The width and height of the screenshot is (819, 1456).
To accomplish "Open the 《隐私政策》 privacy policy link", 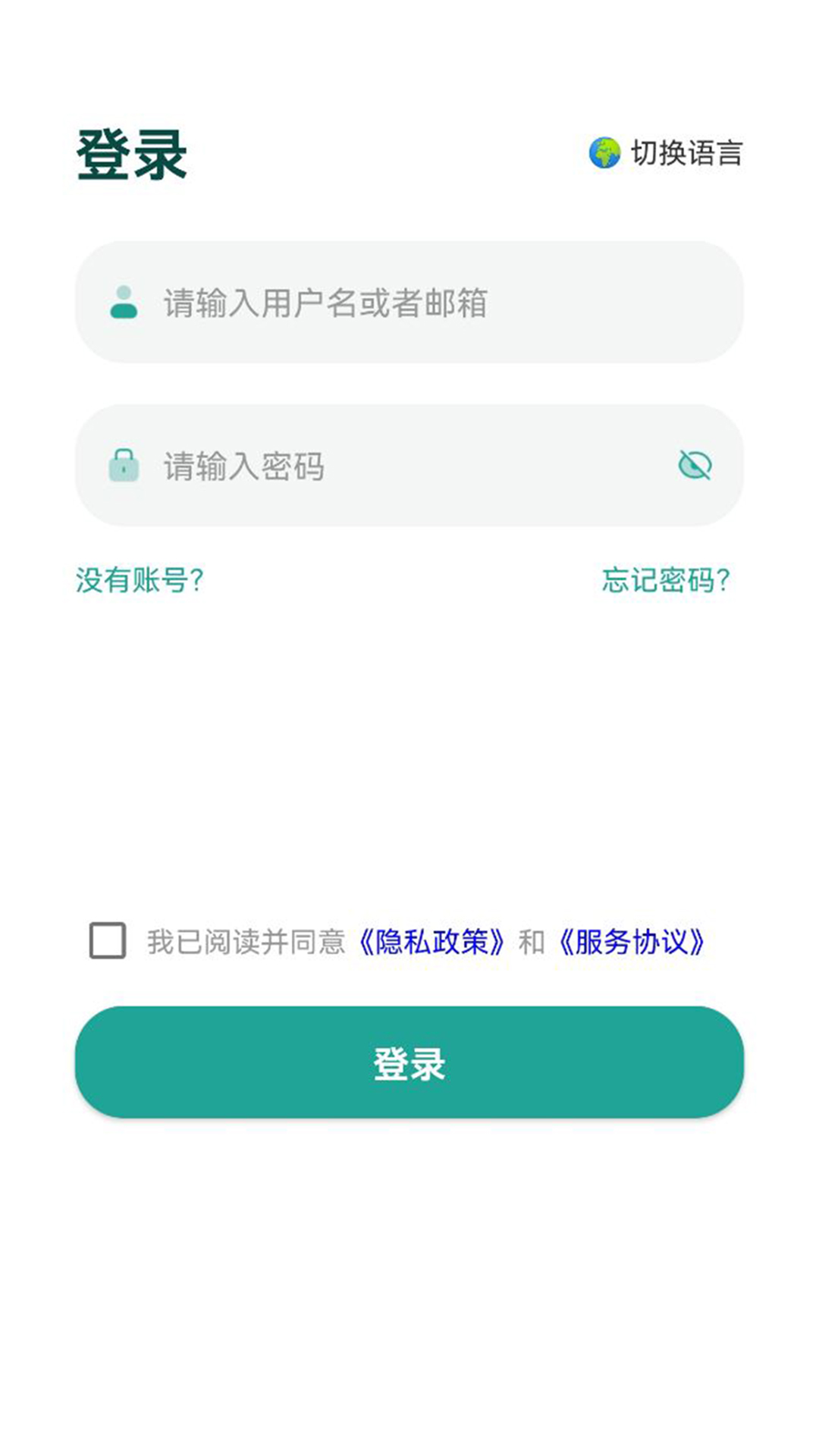I will pos(432,940).
